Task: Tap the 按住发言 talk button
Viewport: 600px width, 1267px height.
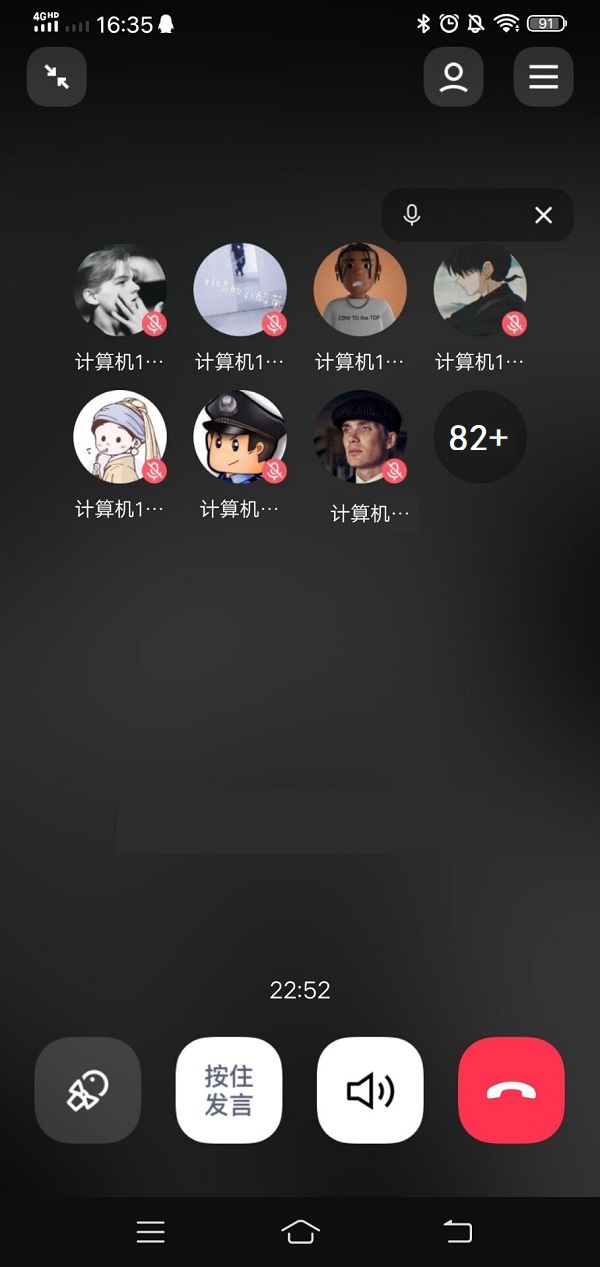Action: (x=229, y=1090)
